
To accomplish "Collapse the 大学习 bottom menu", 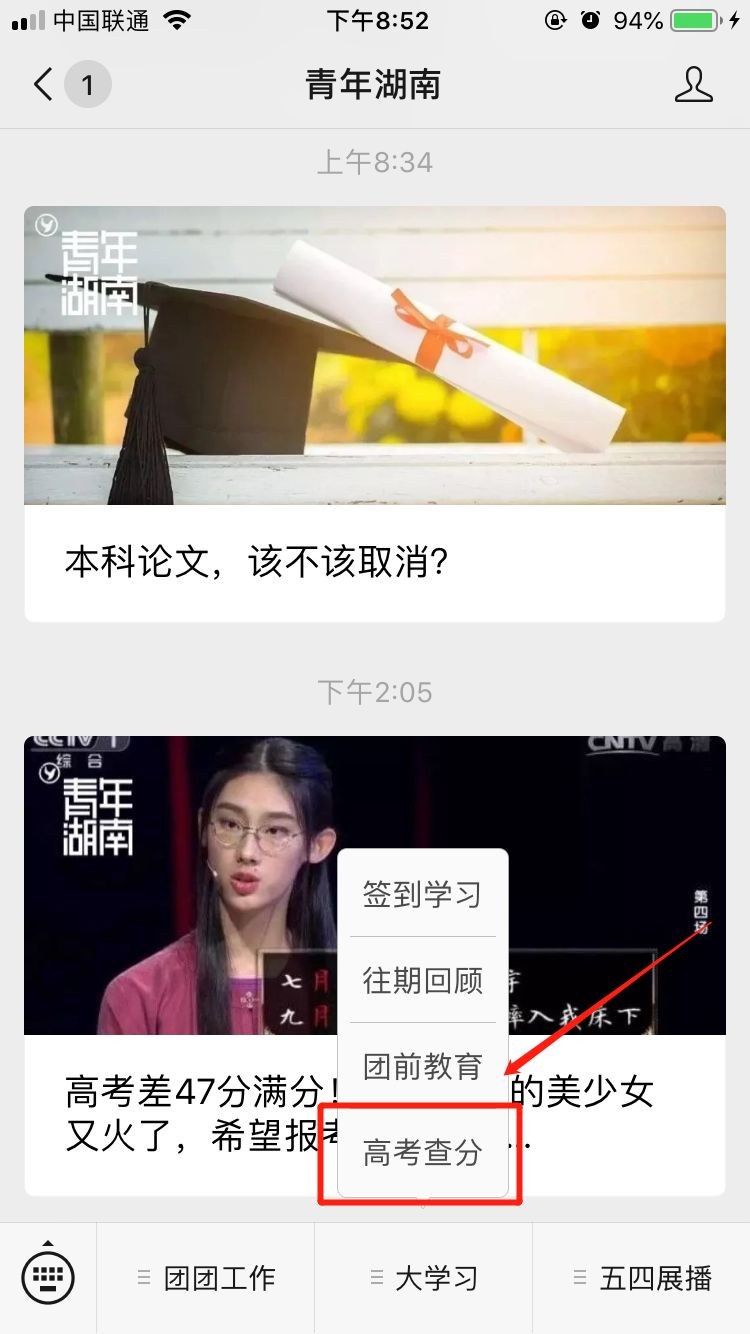I will [424, 1278].
